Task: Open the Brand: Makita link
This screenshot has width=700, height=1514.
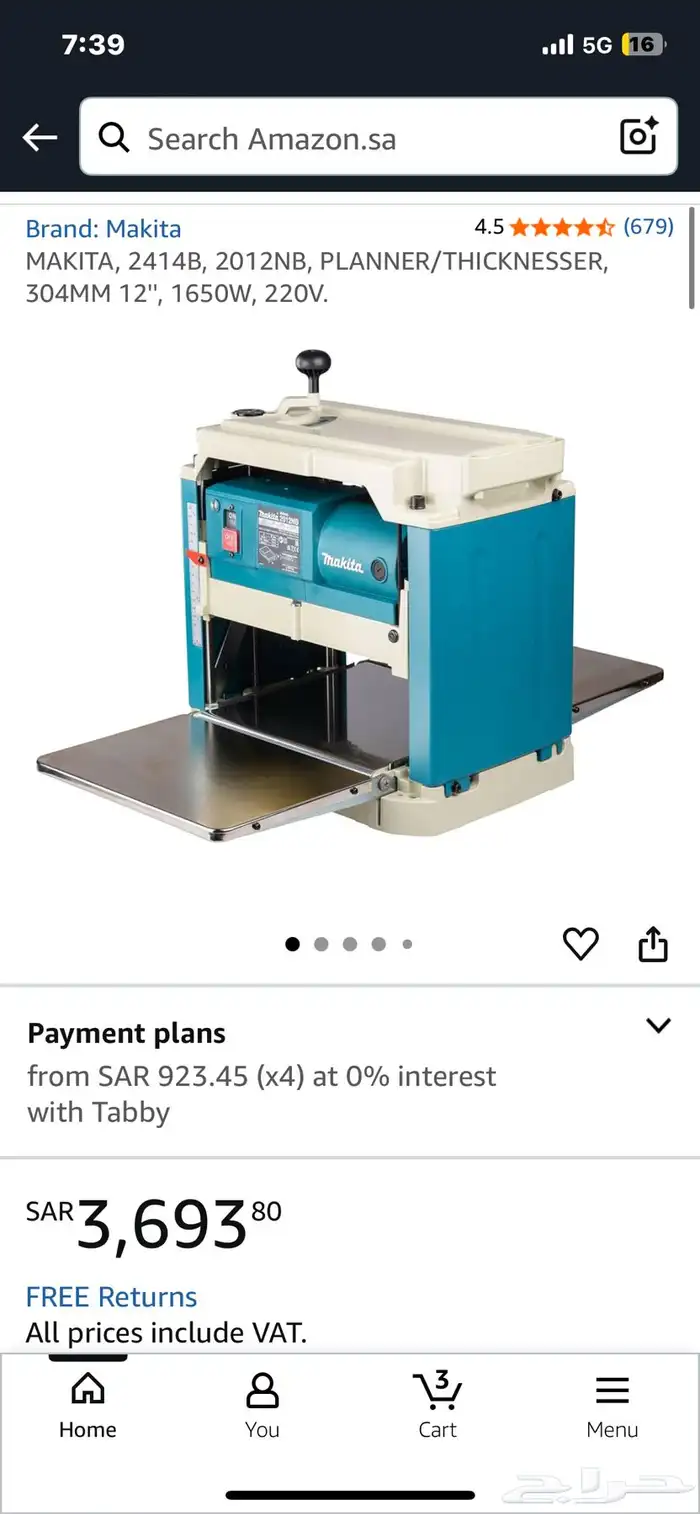Action: (x=103, y=228)
